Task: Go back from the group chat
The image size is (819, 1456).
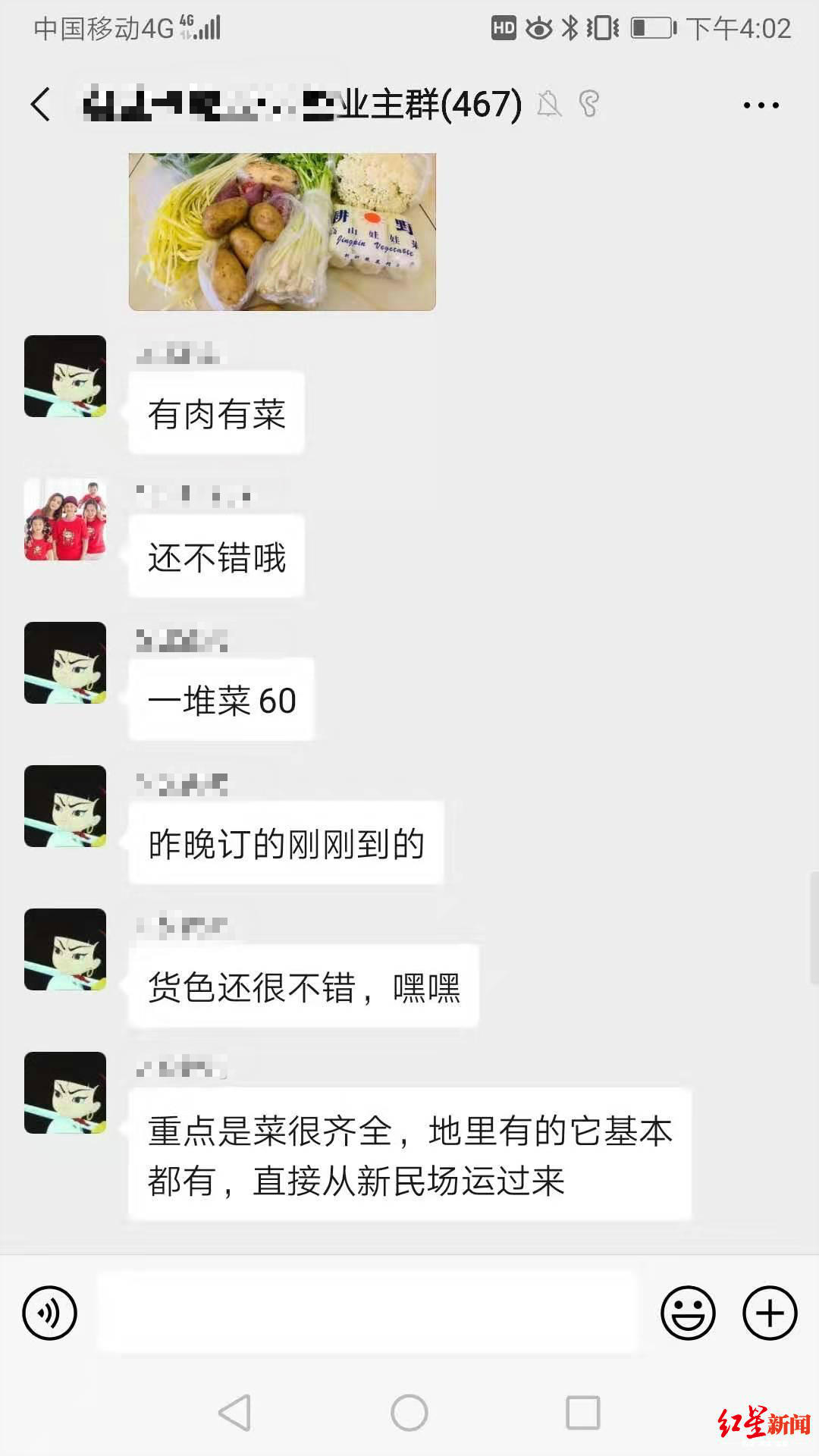Action: tap(41, 104)
